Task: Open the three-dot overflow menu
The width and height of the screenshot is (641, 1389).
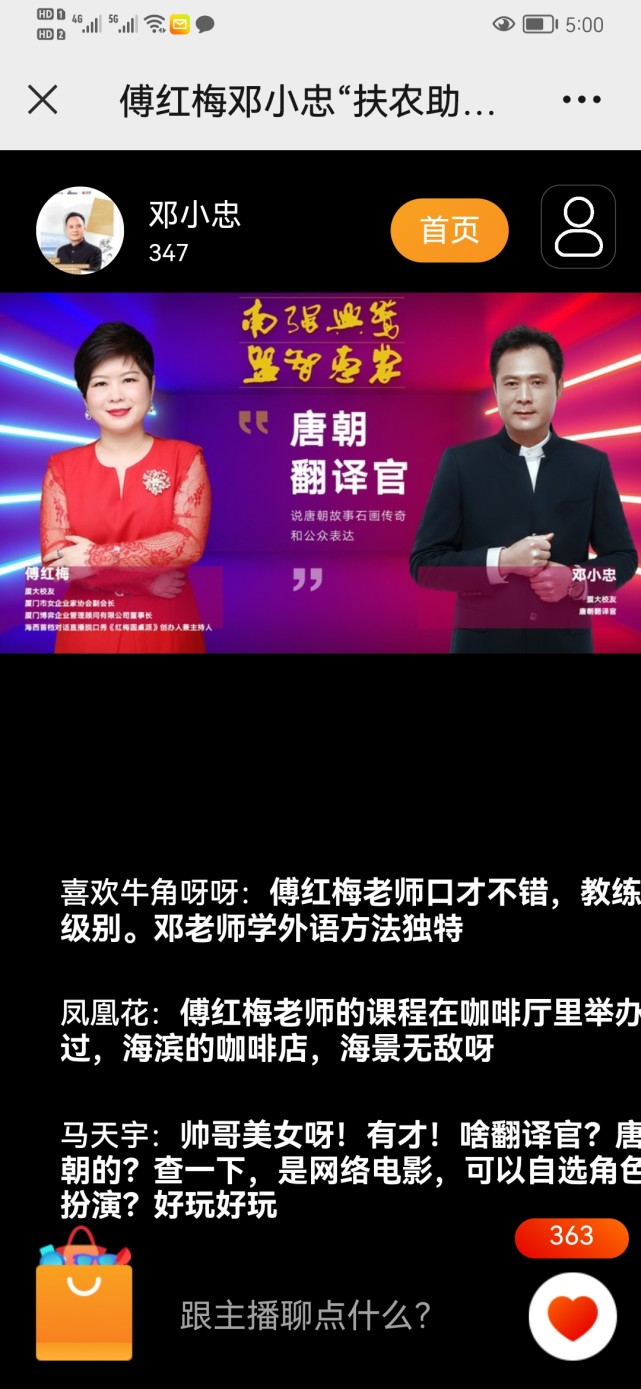Action: pyautogui.click(x=581, y=99)
